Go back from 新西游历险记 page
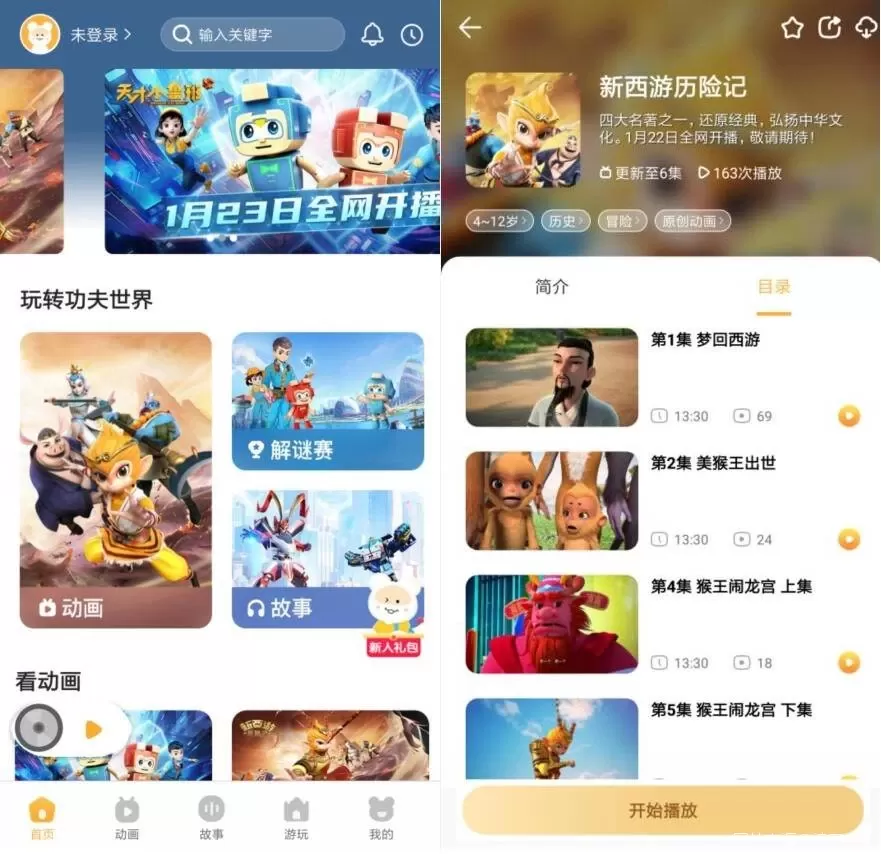 pos(470,28)
